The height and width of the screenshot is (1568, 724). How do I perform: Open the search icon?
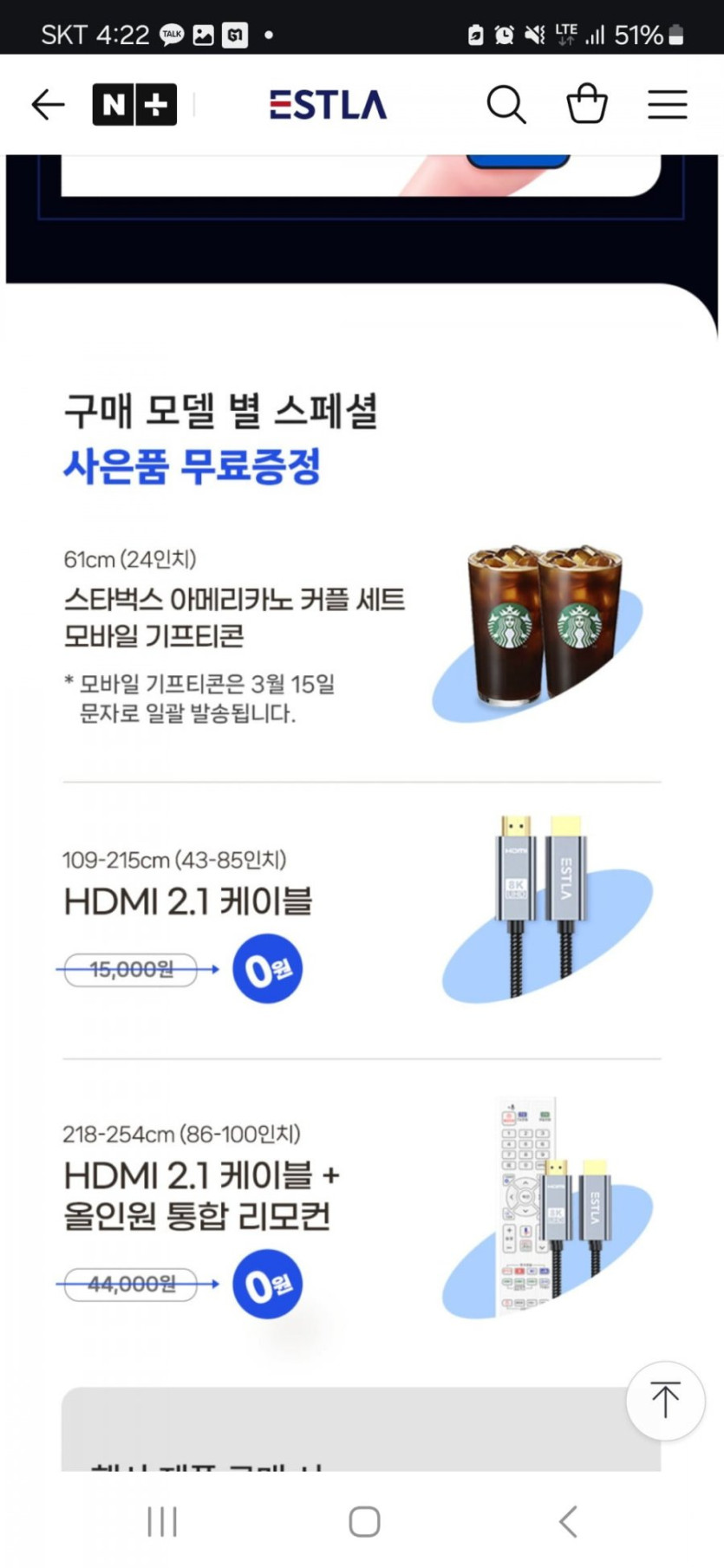point(506,105)
